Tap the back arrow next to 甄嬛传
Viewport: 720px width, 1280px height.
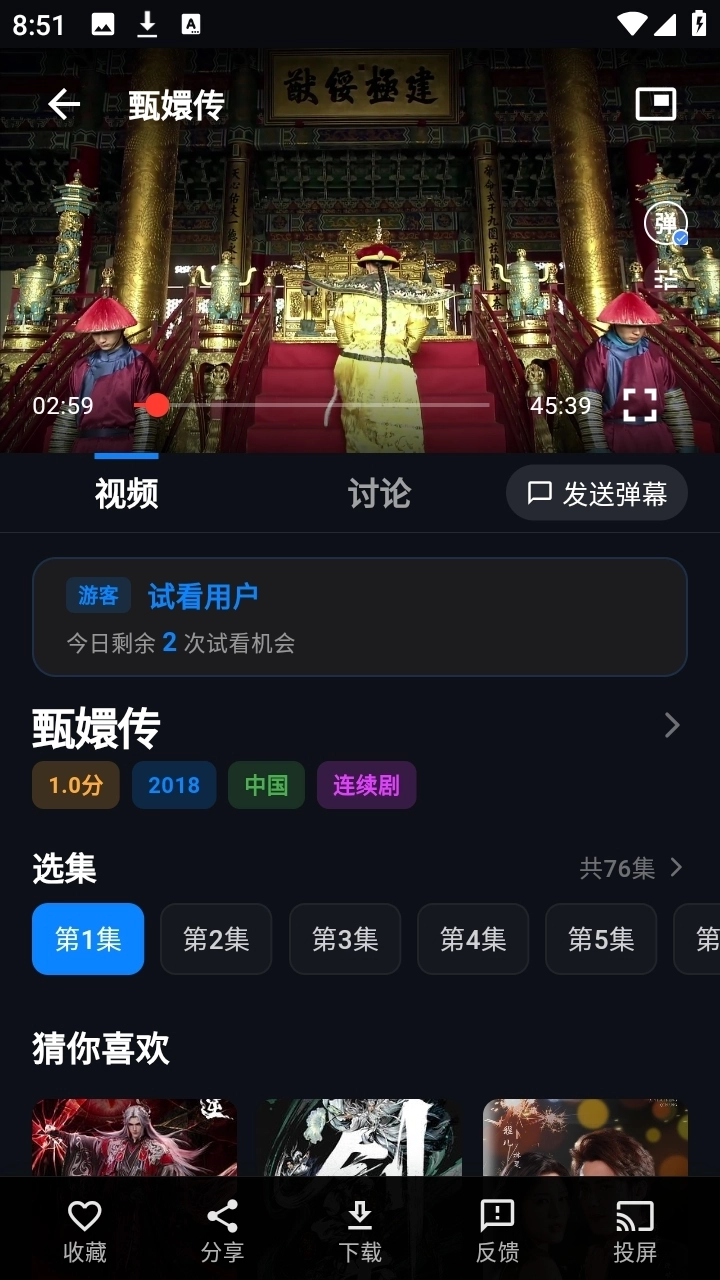(x=63, y=103)
